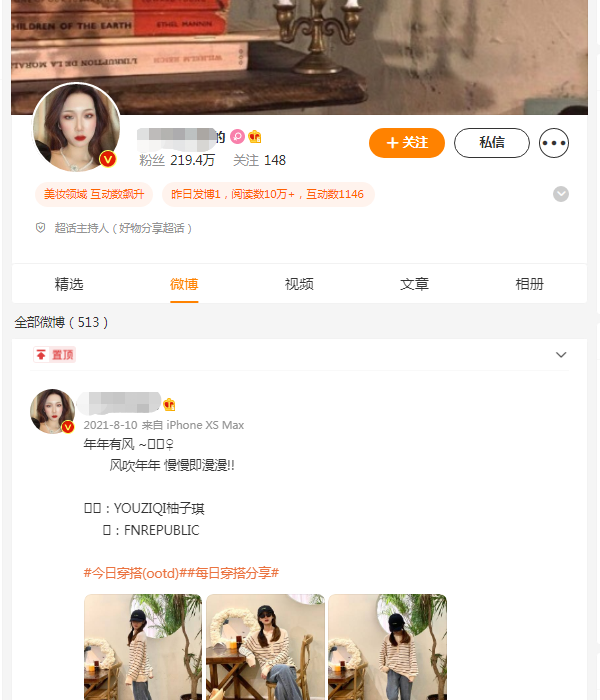Follow this account with the 关注 button
Viewport: 600px width, 700px height.
(406, 143)
